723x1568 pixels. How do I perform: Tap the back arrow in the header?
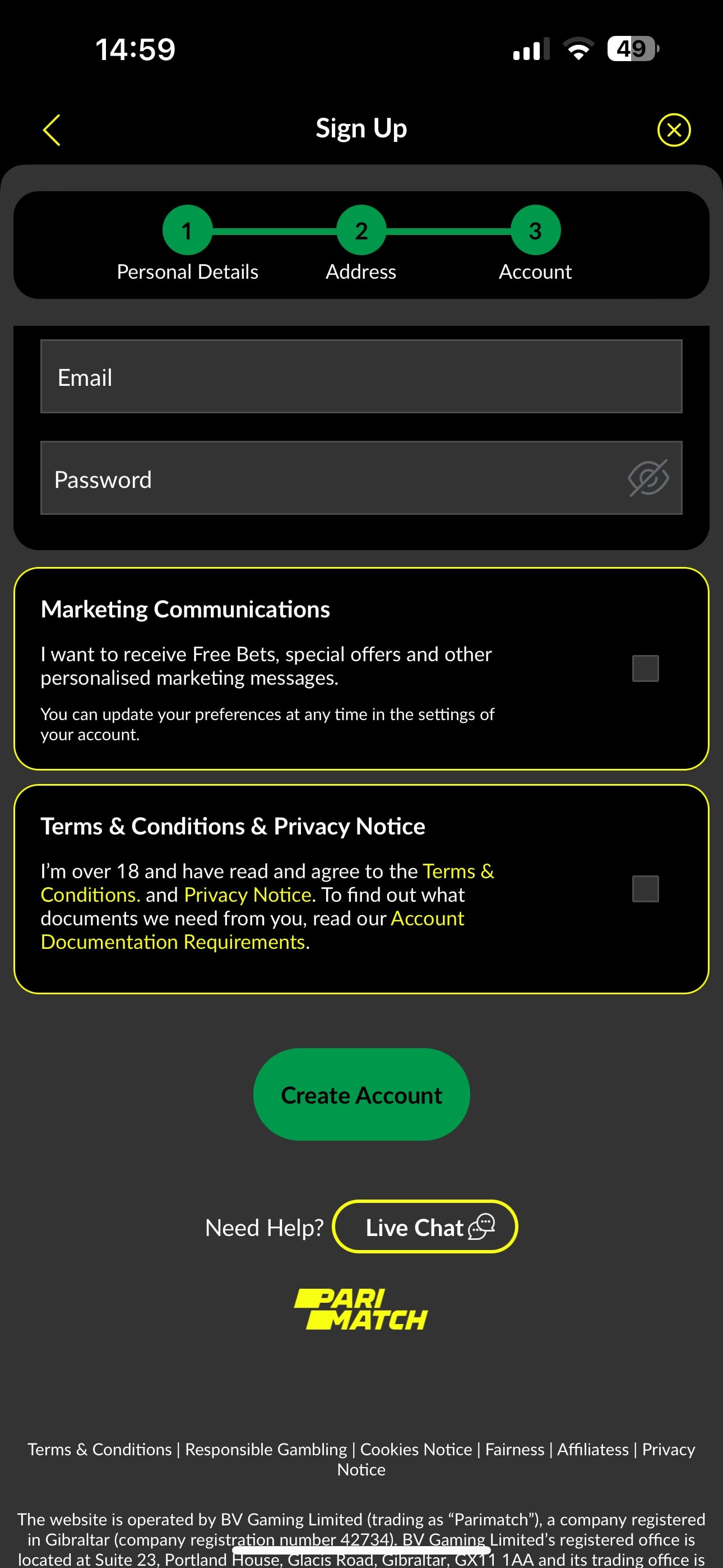point(52,130)
